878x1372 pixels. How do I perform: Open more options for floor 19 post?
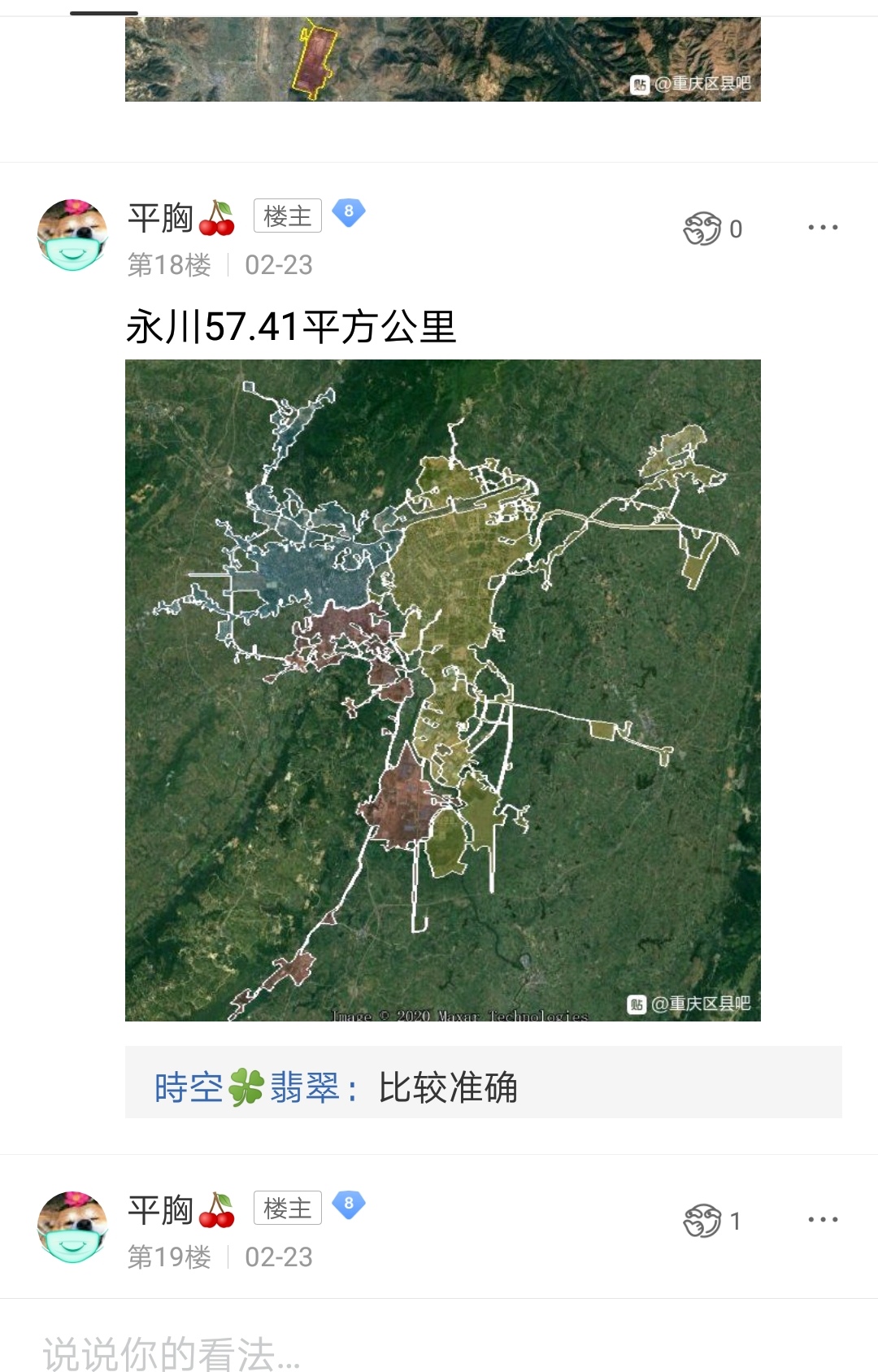pyautogui.click(x=823, y=1220)
